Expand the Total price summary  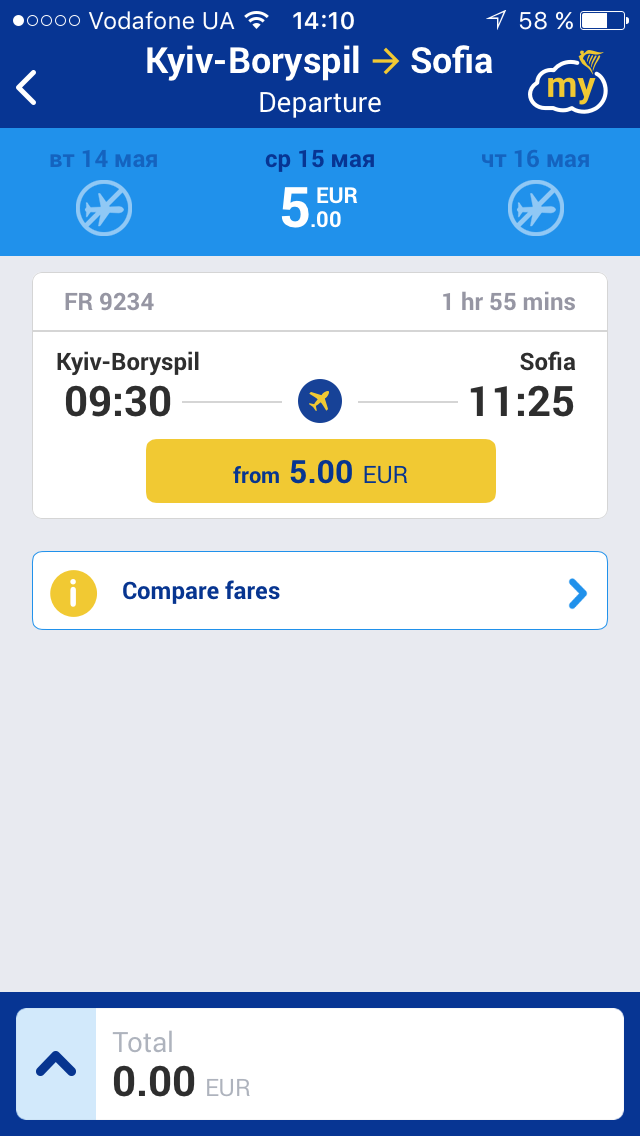(x=57, y=1064)
